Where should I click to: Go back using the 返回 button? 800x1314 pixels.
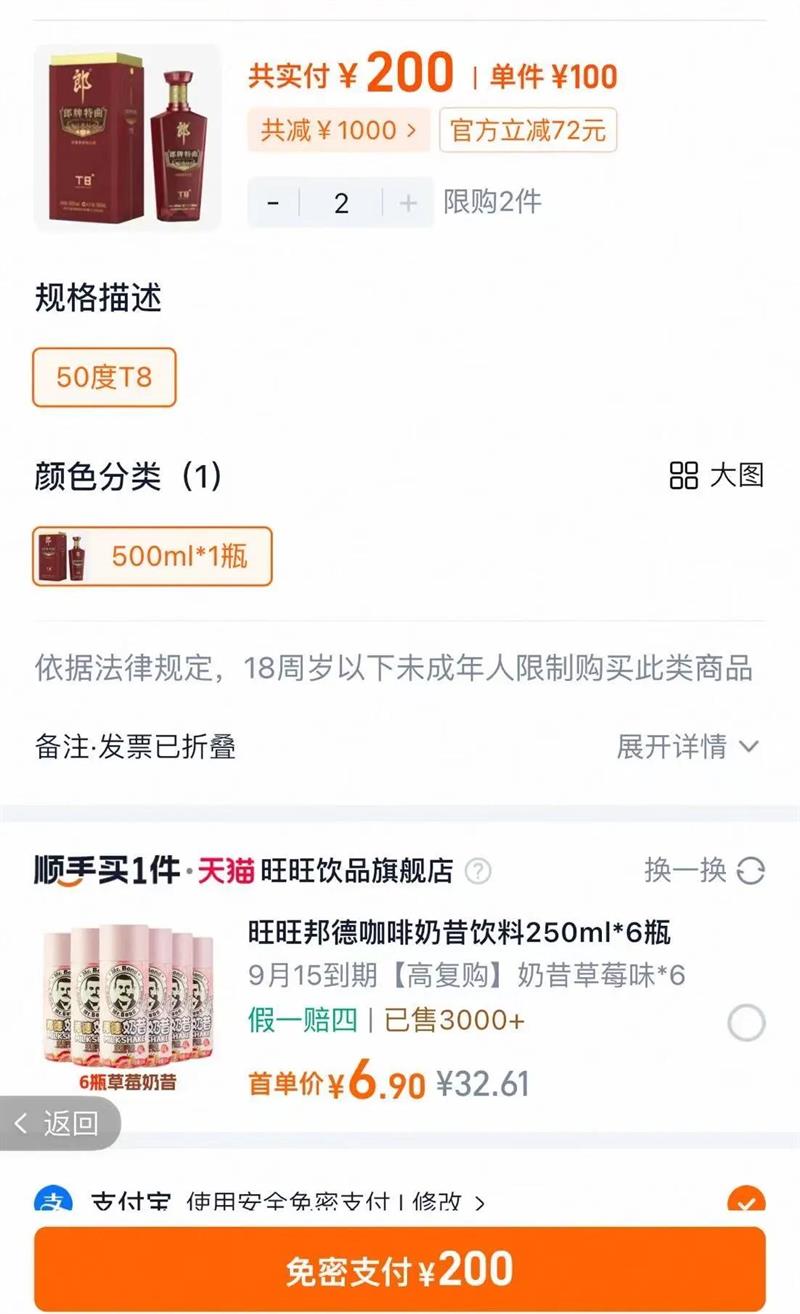click(x=58, y=1122)
